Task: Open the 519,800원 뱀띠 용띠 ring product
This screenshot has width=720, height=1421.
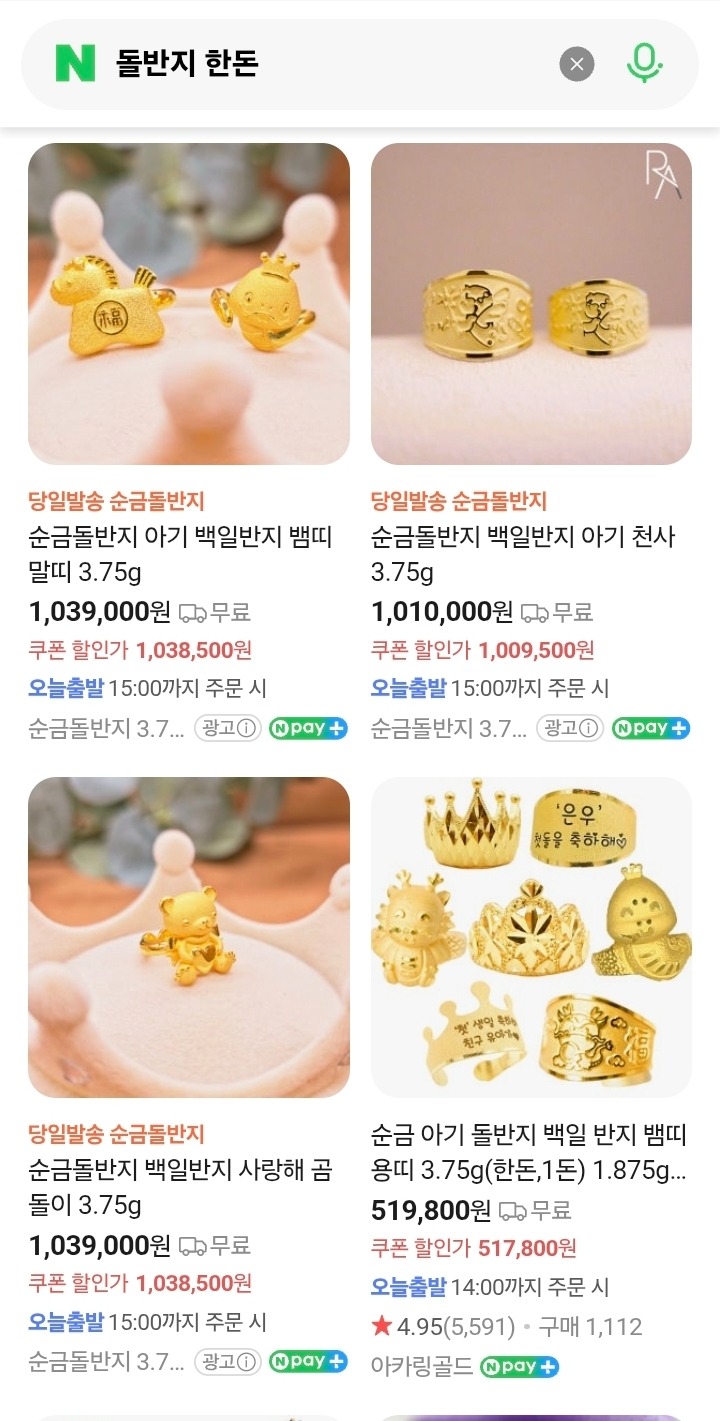Action: [531, 937]
